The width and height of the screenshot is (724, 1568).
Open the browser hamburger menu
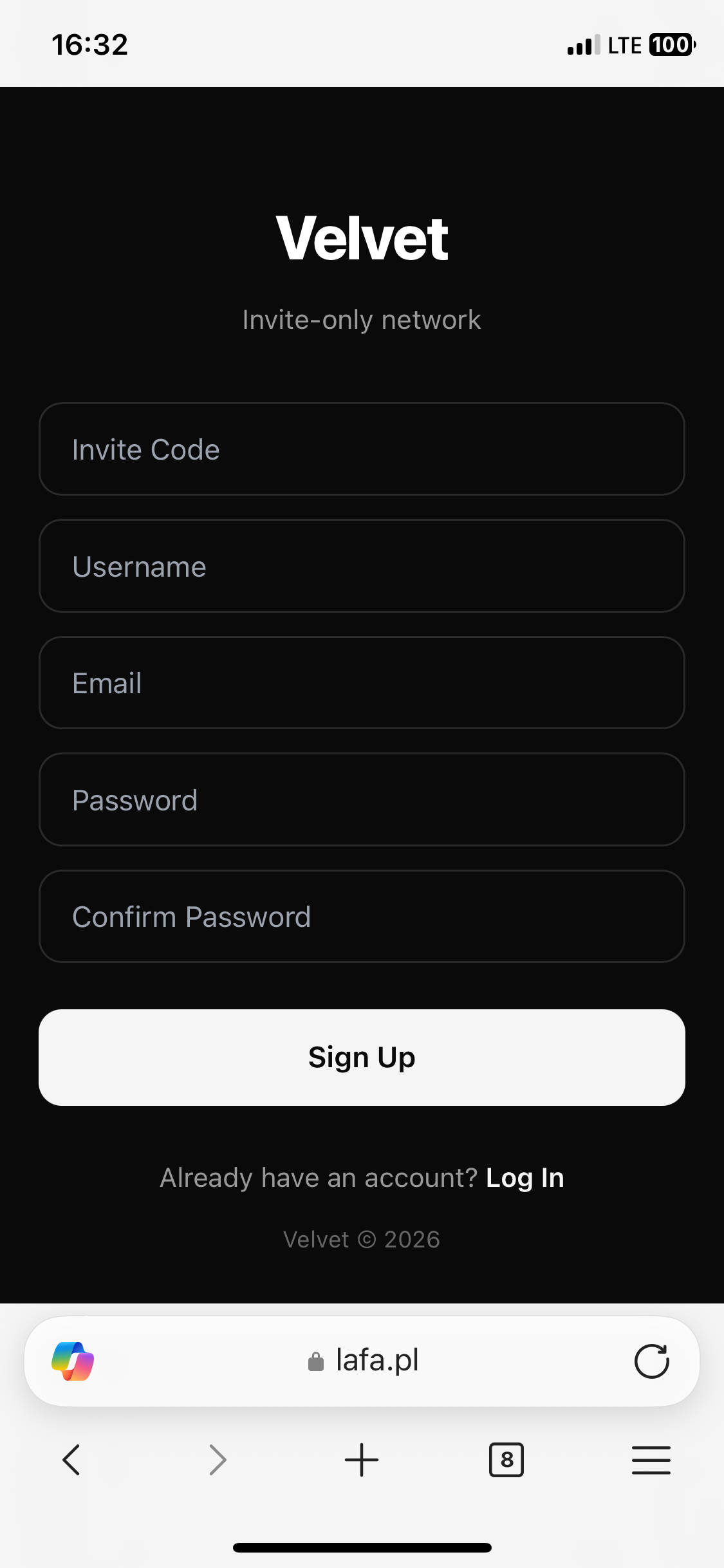click(651, 1460)
